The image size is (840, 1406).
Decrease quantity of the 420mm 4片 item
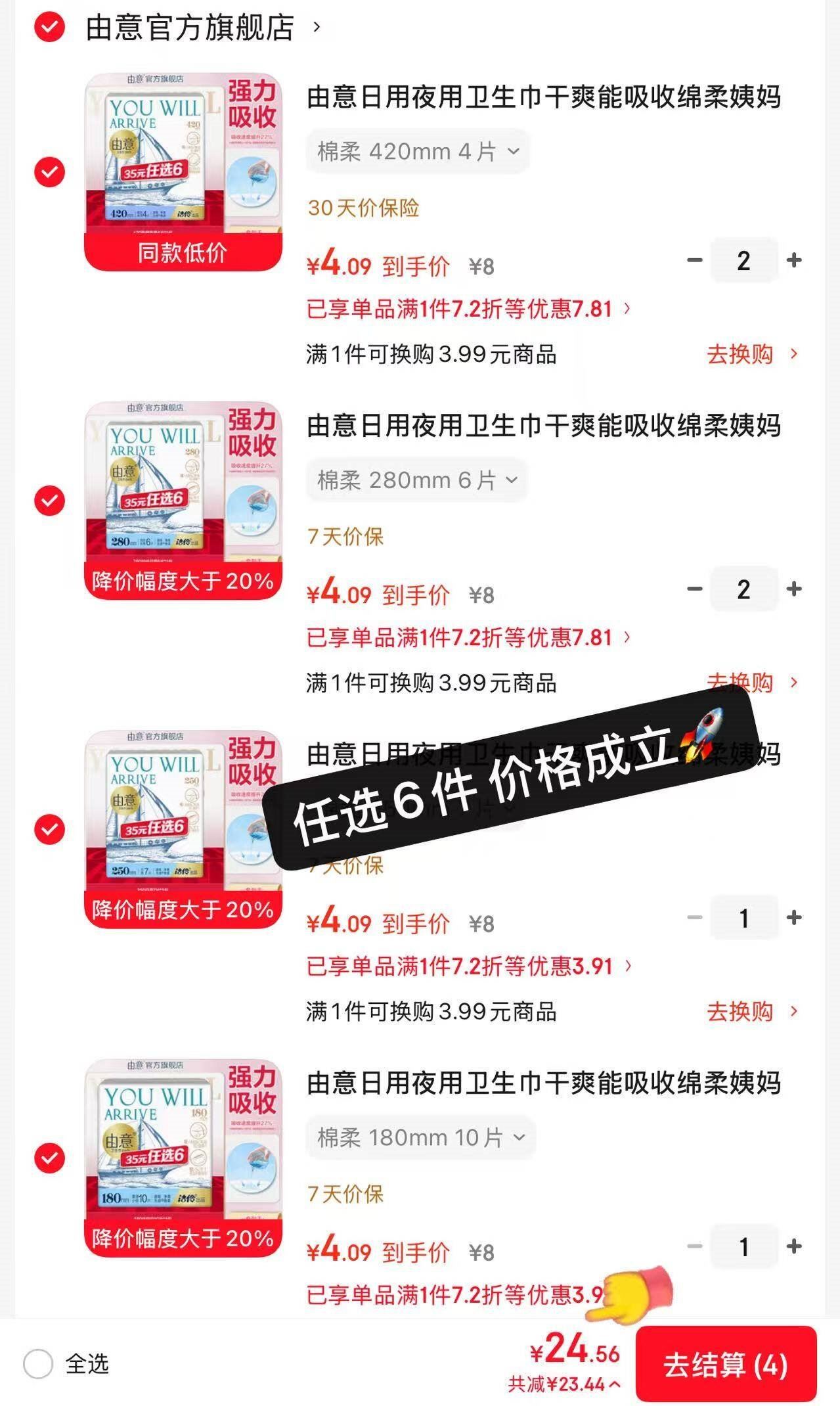click(695, 260)
